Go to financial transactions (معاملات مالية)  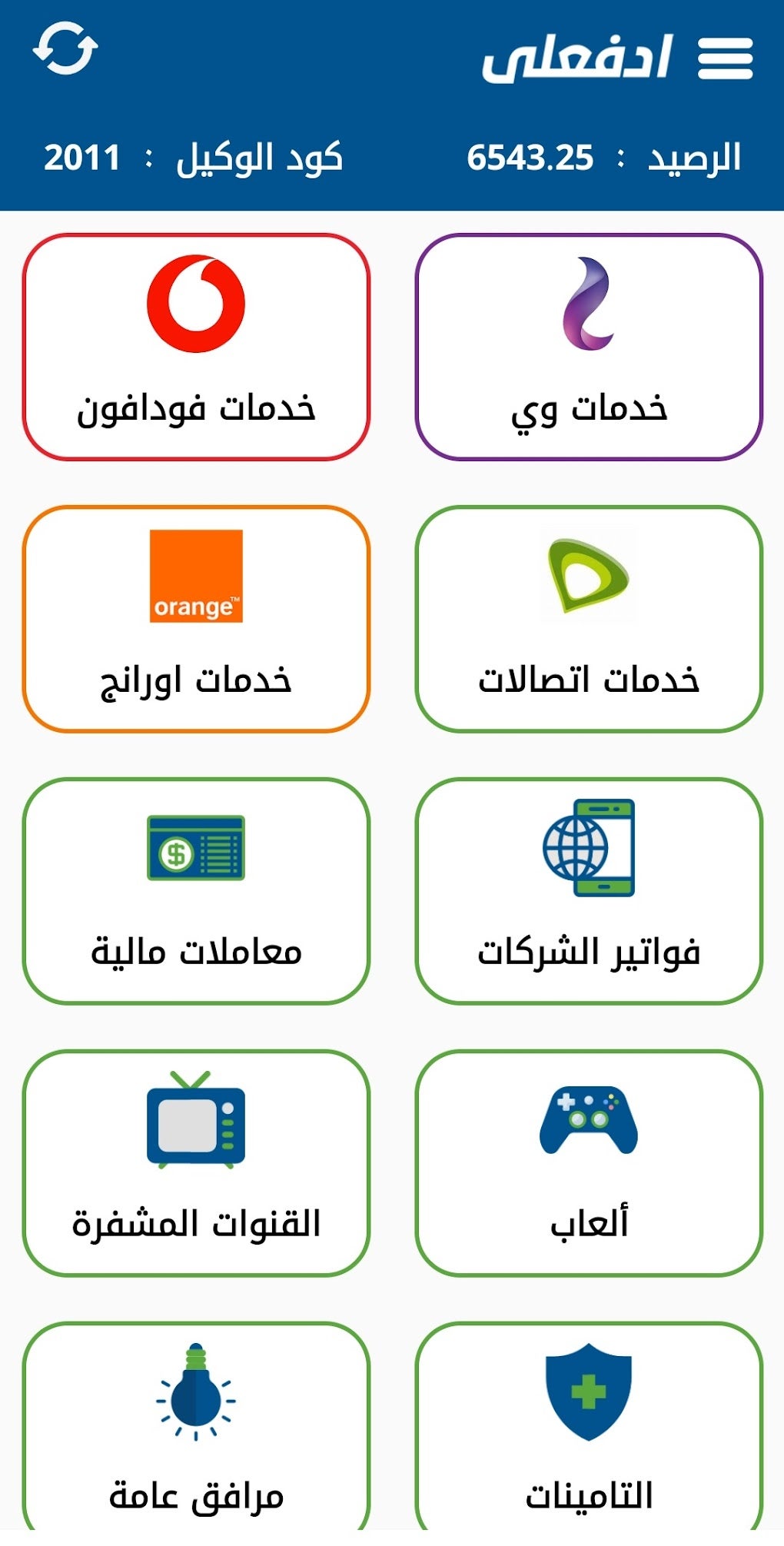tap(196, 891)
